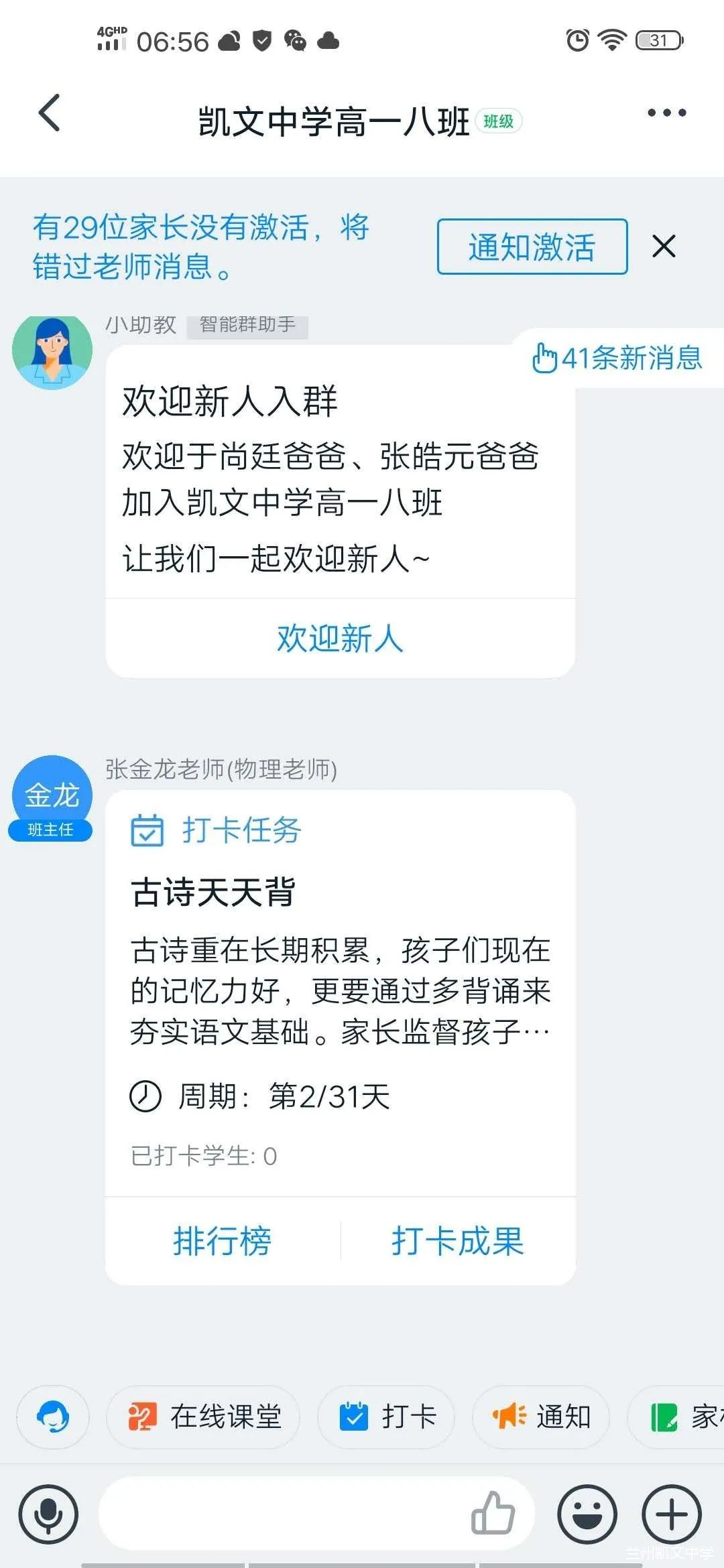View 张金龙老师's avatar profile

[x=52, y=796]
